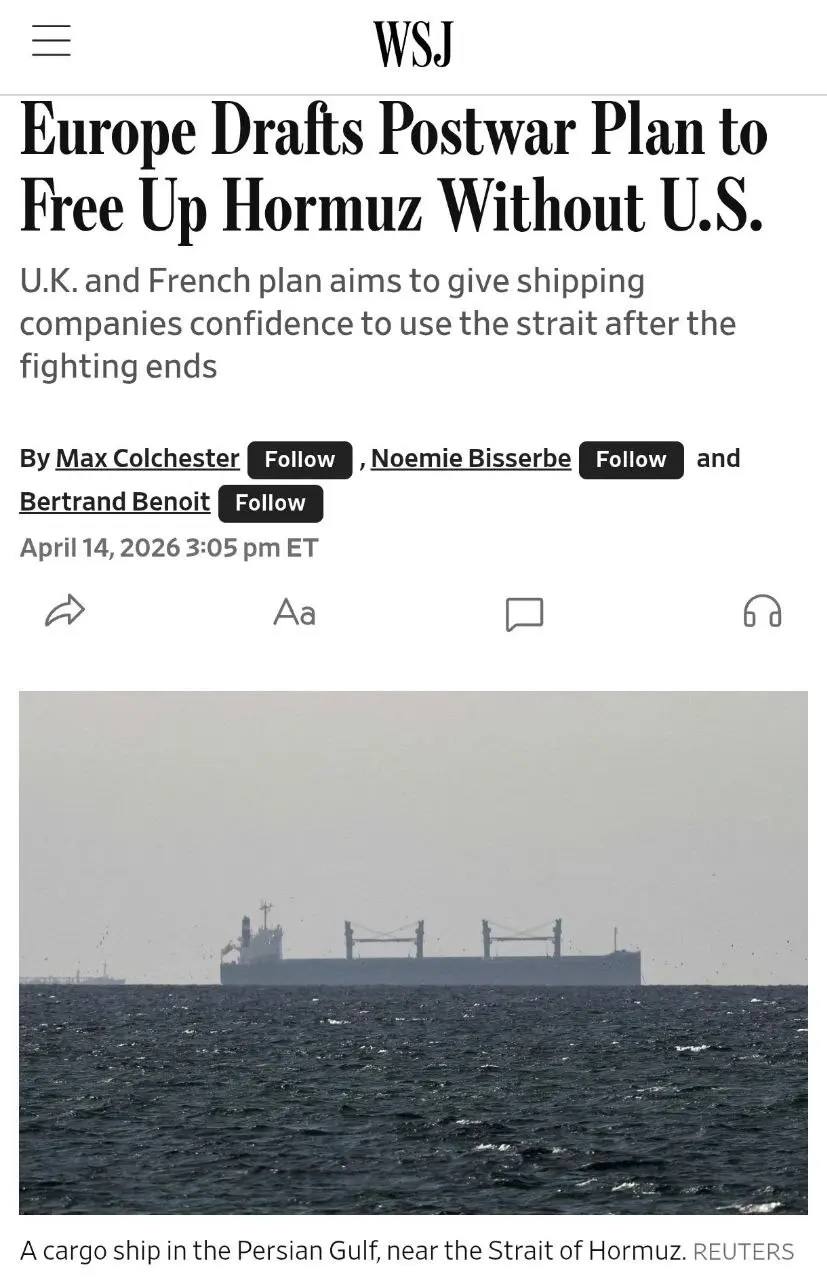
Task: Go to the WSJ home page
Action: [413, 44]
